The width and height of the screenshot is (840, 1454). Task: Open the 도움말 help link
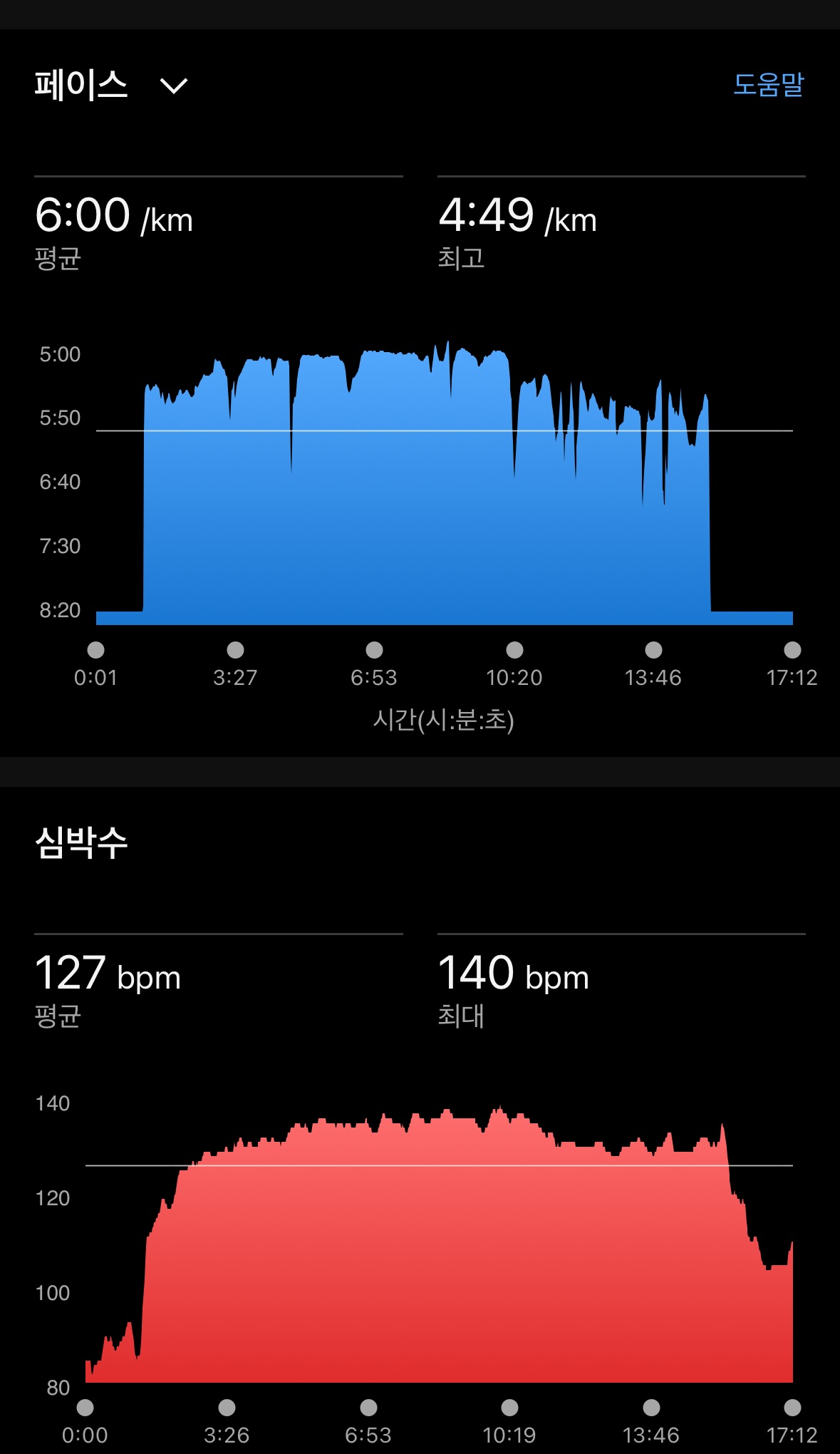coord(768,85)
